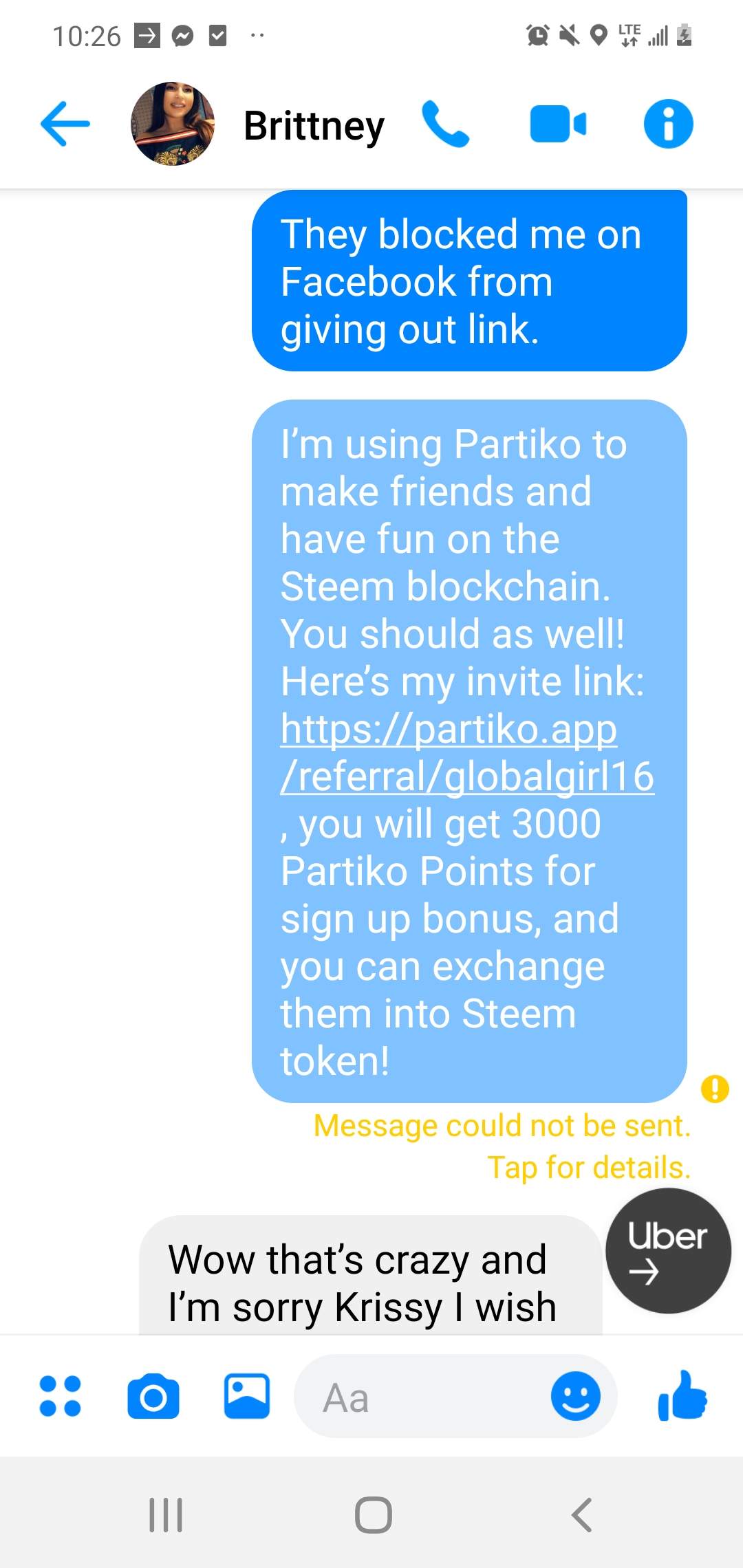Open conversation info for Brittney

668,124
